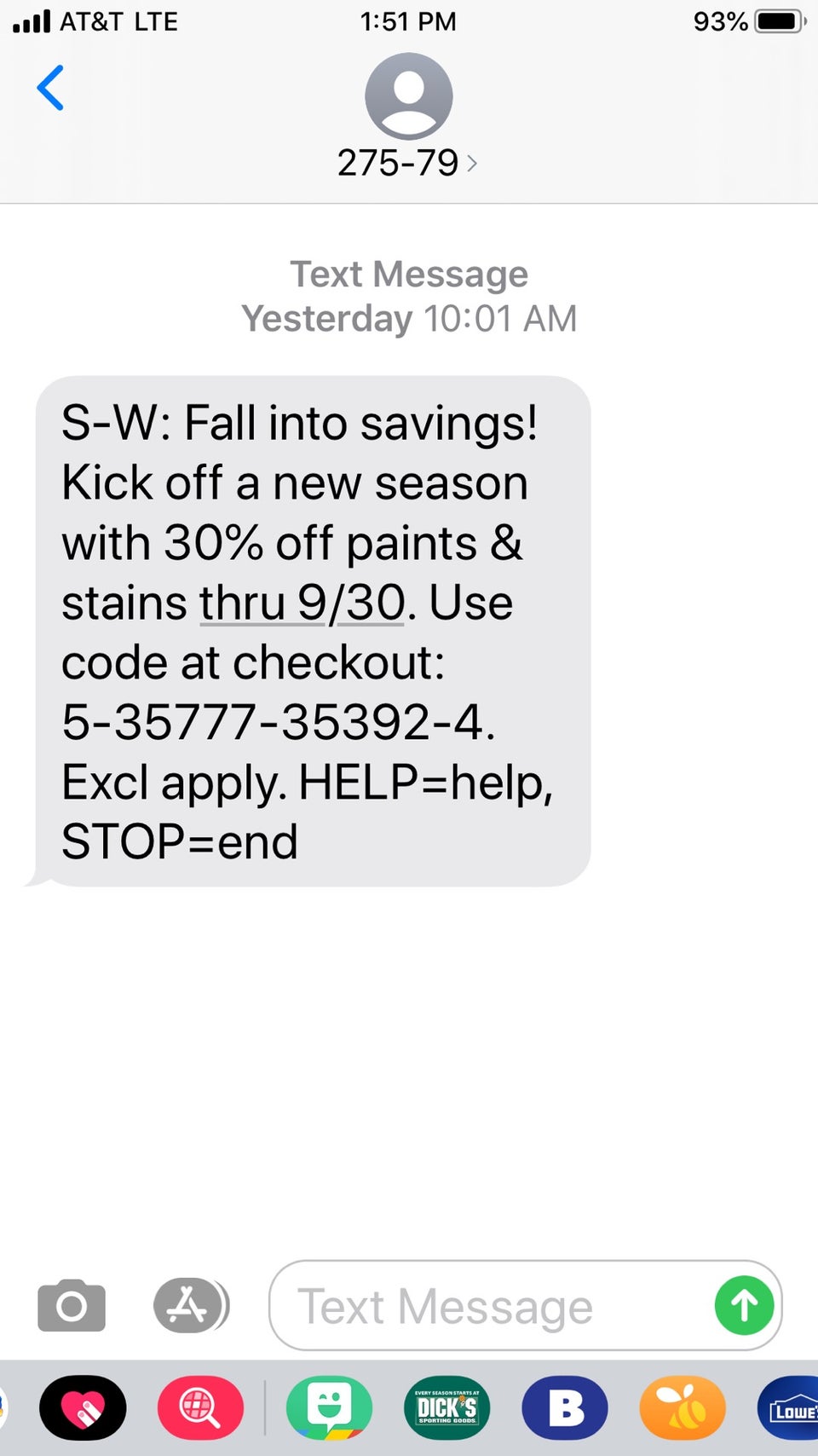This screenshot has height=1456, width=818.
Task: Open the #images search app
Action: (200, 1407)
